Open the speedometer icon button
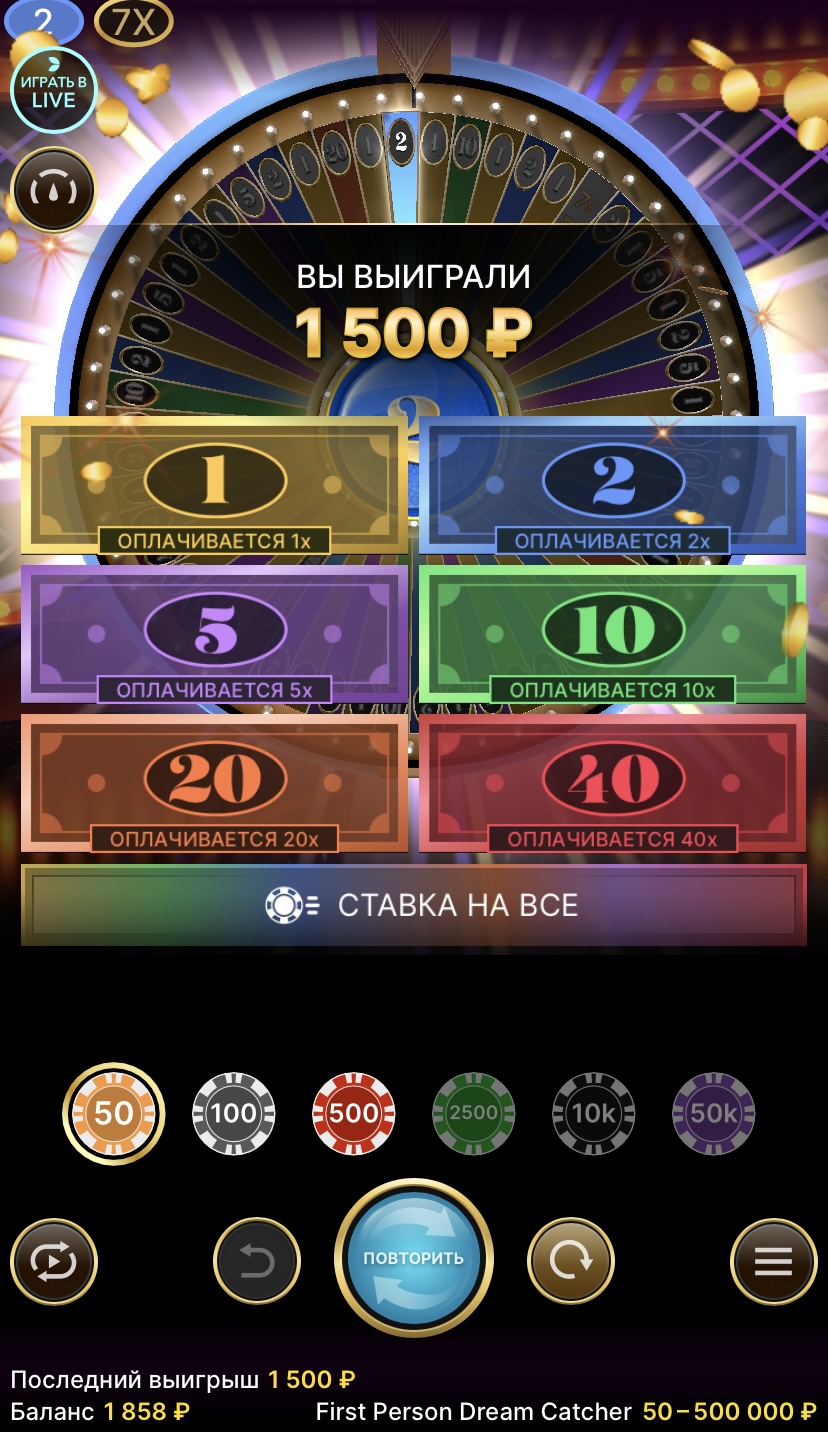Image resolution: width=828 pixels, height=1432 pixels. [x=53, y=189]
